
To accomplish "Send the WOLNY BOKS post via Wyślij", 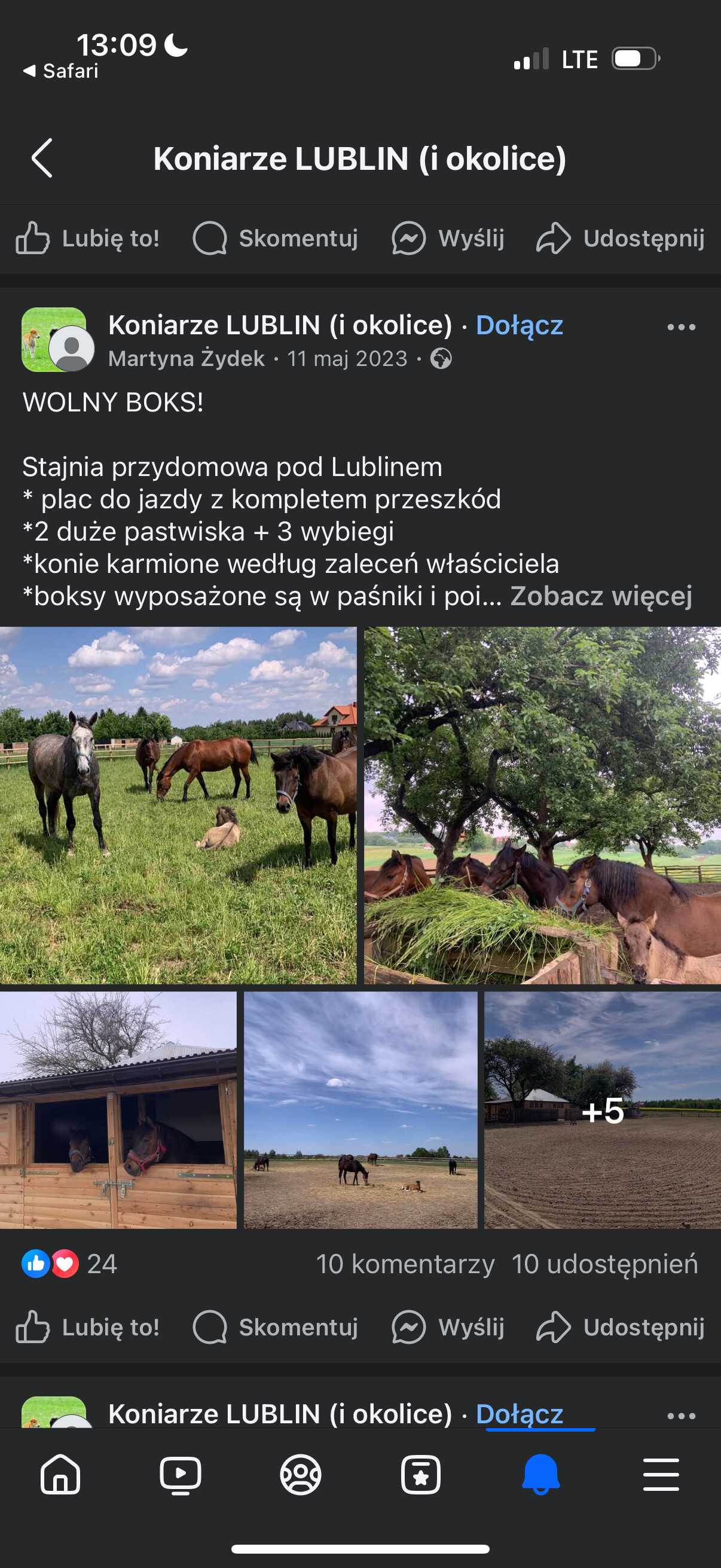I will [448, 1327].
